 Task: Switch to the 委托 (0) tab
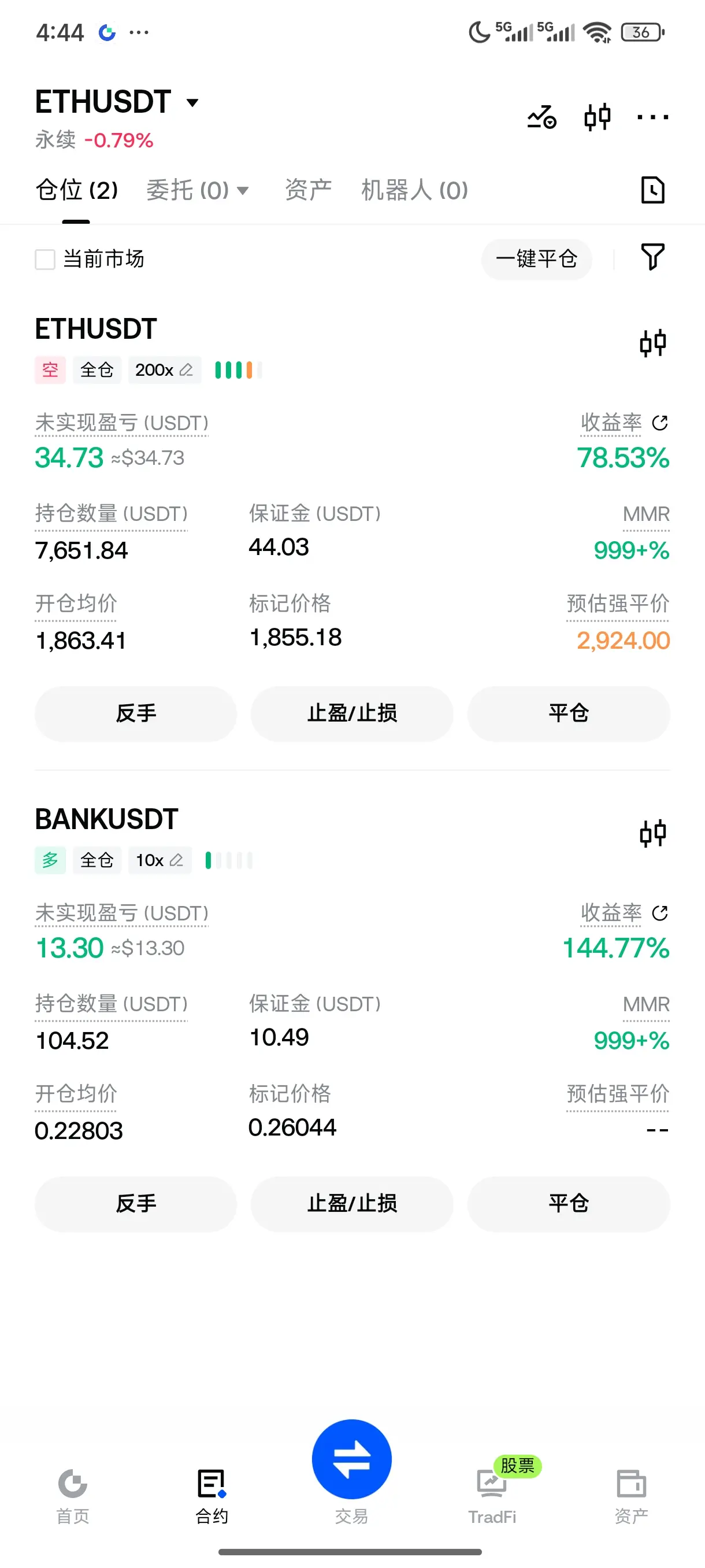(198, 191)
